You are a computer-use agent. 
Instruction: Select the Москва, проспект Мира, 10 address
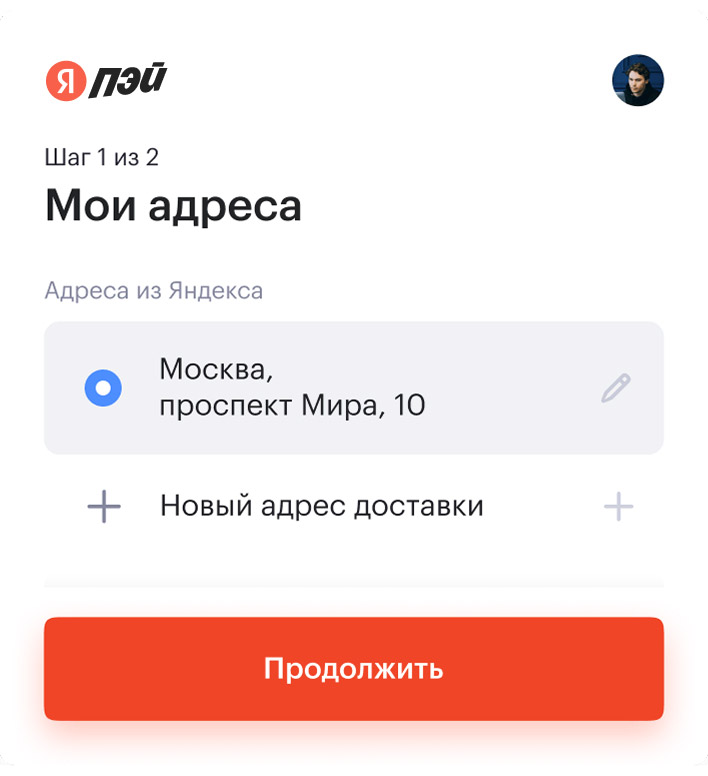tap(103, 388)
